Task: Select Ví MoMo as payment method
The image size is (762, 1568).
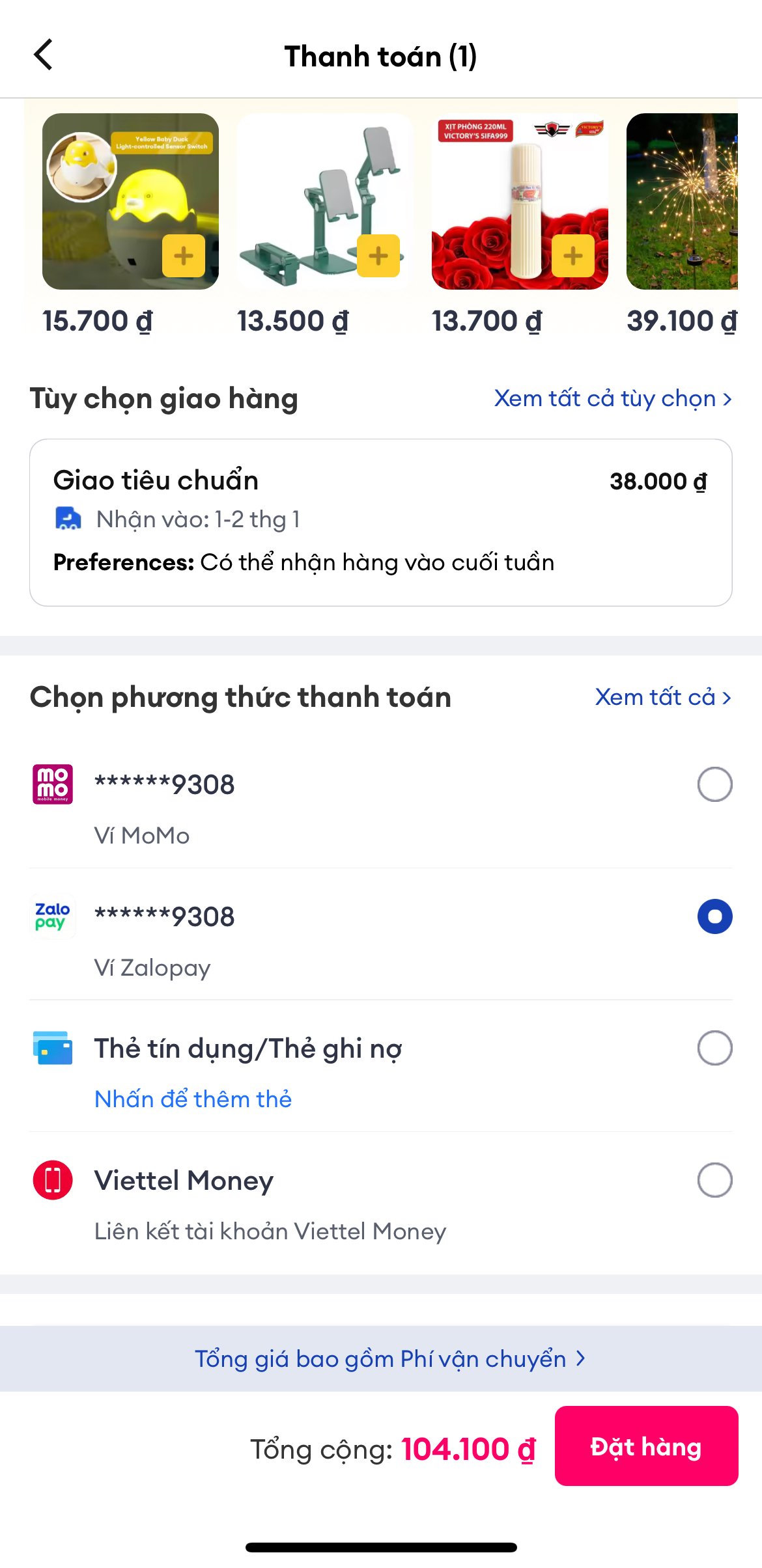Action: 714,784
